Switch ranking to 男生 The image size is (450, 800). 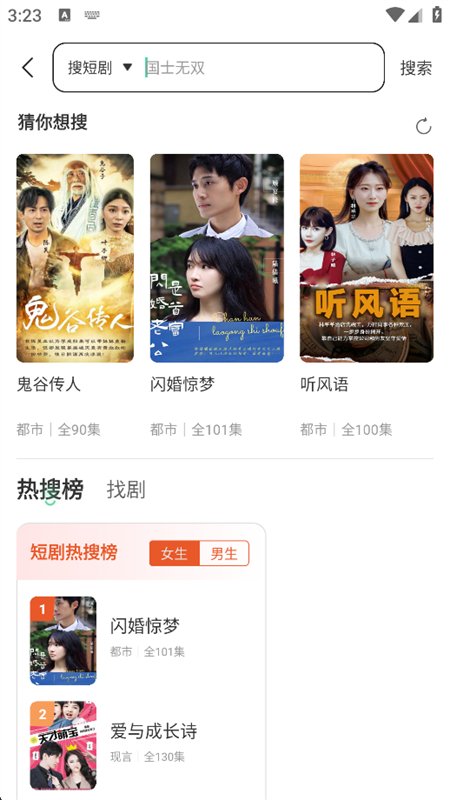point(224,553)
